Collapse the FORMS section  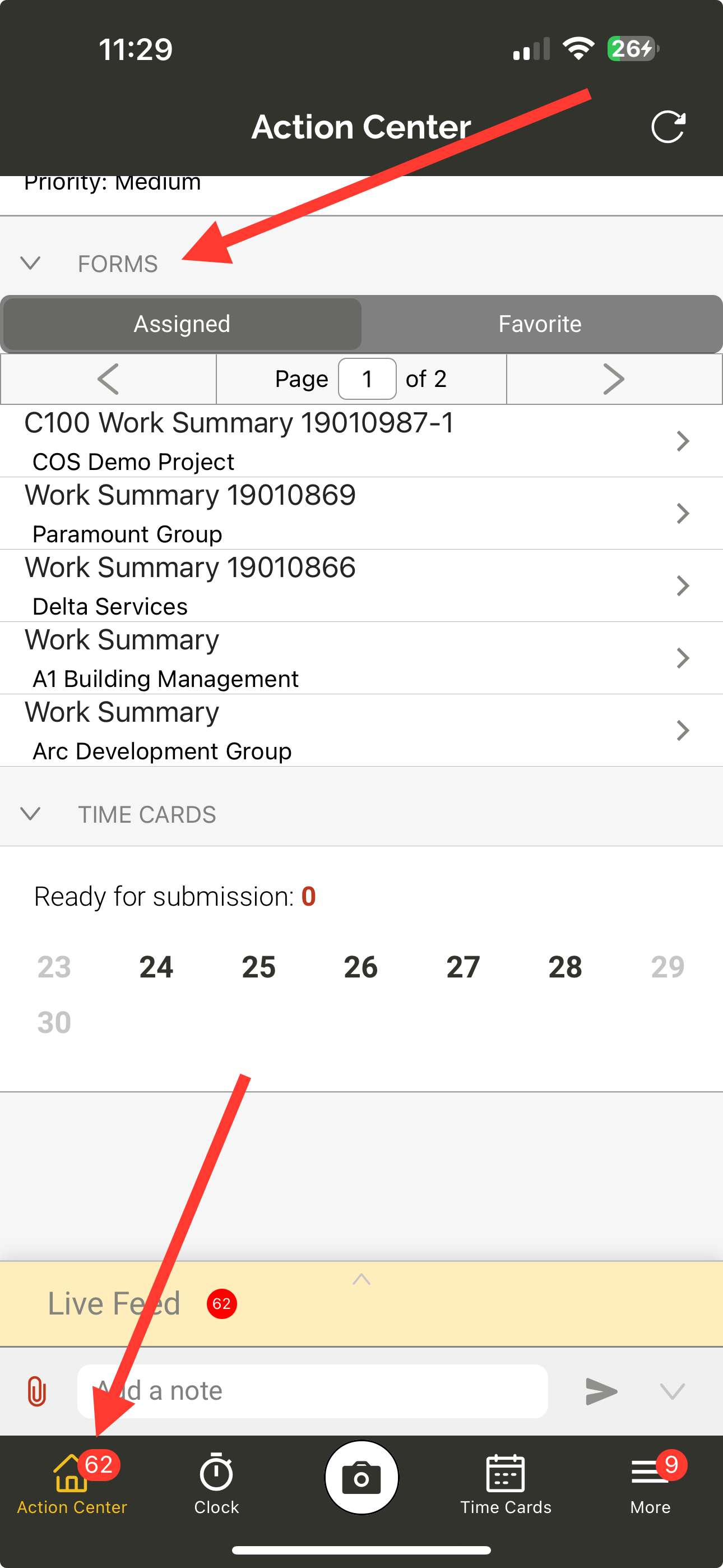pyautogui.click(x=30, y=264)
